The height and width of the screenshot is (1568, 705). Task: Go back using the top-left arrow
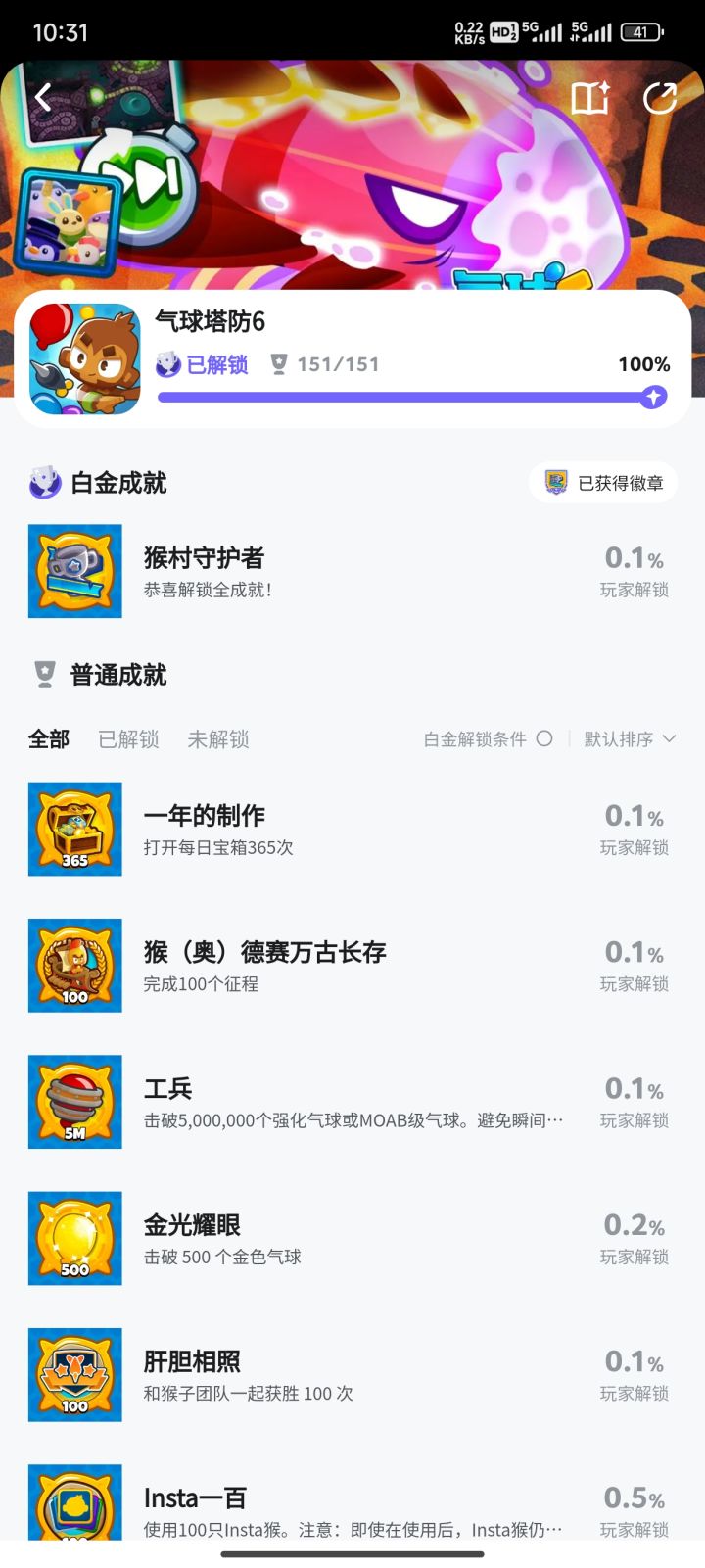(x=43, y=97)
